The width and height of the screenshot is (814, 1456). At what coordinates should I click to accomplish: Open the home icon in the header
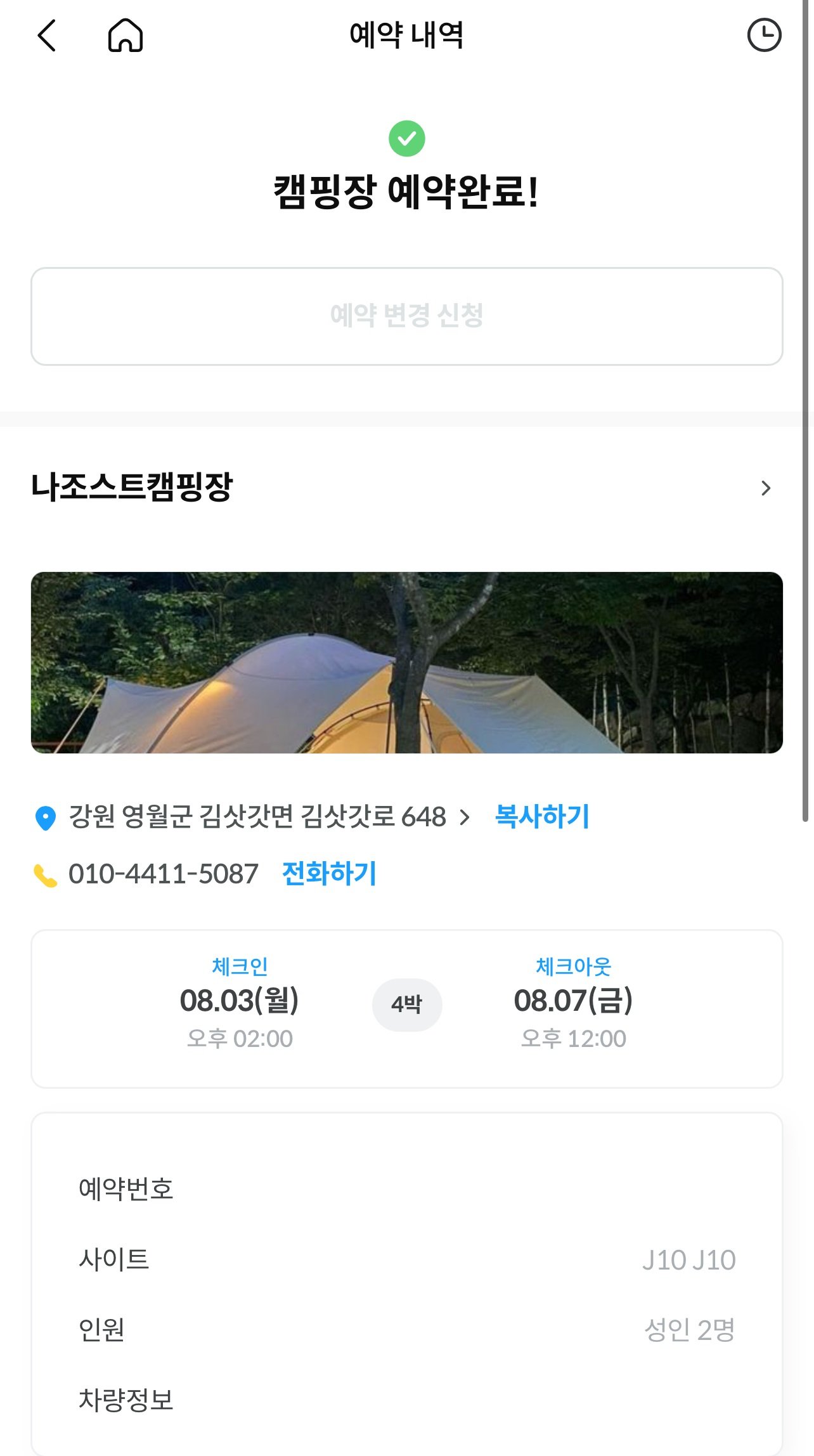pos(126,35)
